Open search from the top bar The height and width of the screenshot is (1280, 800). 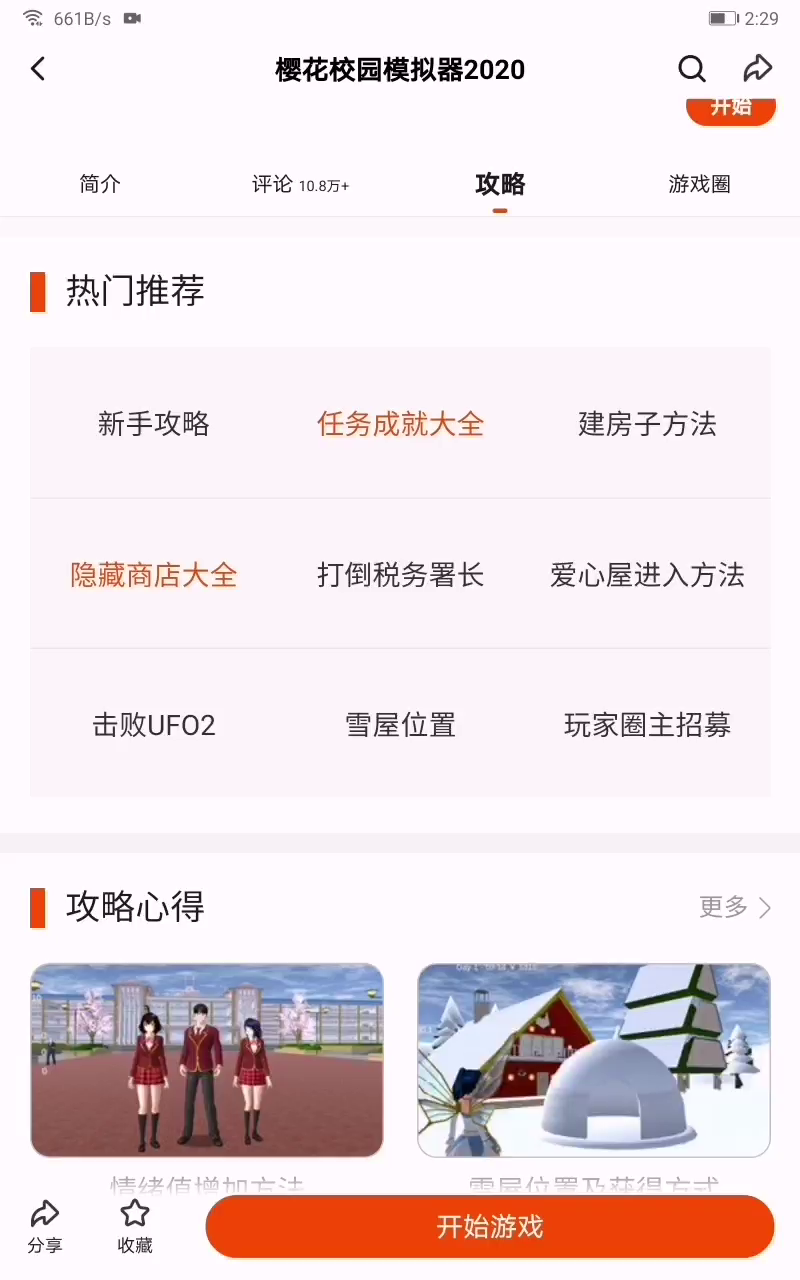[x=692, y=69]
